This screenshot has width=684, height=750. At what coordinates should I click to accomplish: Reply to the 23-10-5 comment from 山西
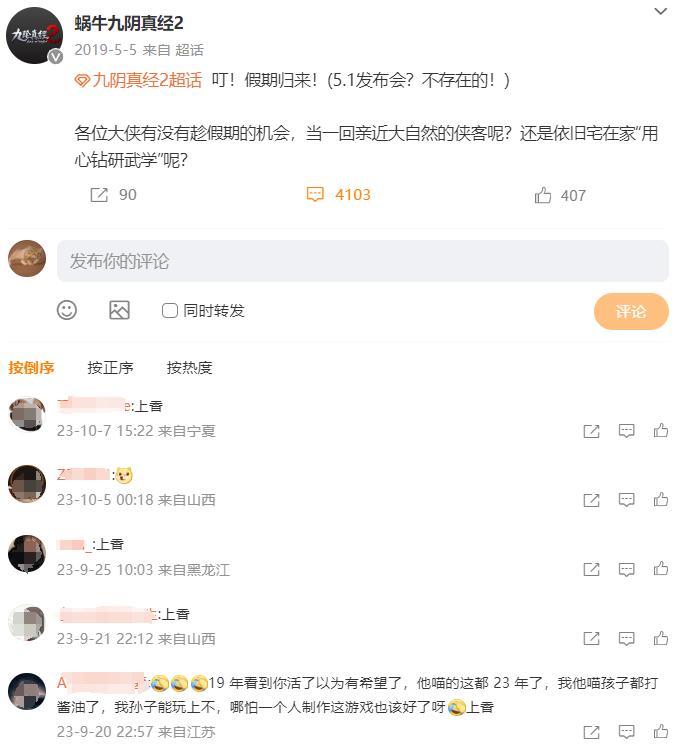[626, 500]
